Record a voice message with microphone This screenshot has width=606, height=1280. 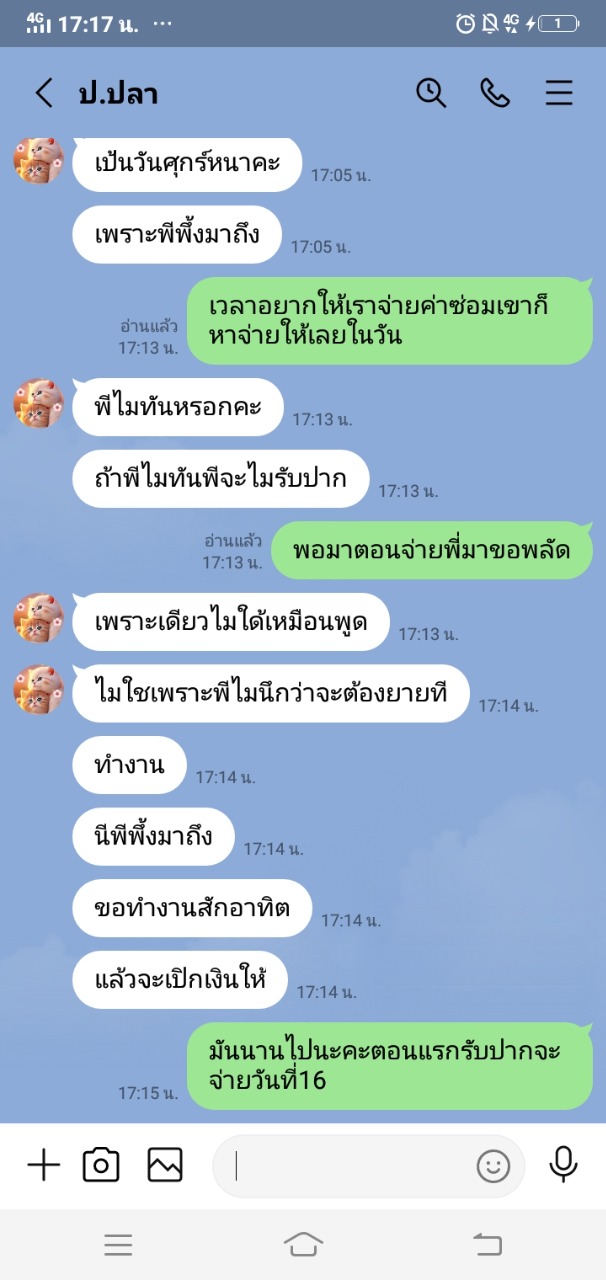coord(564,1165)
